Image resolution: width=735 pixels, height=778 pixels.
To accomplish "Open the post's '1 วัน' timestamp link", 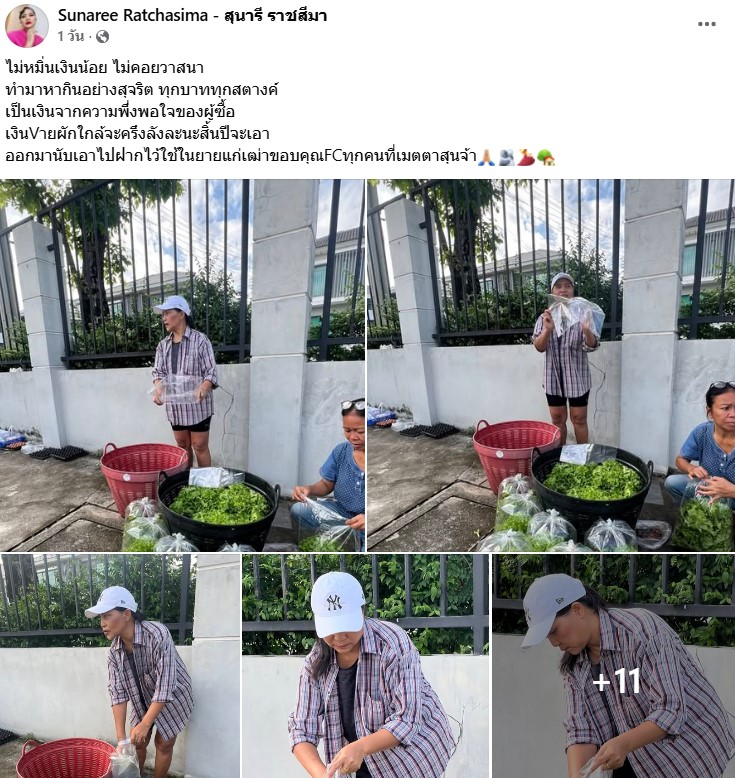I will (71, 36).
